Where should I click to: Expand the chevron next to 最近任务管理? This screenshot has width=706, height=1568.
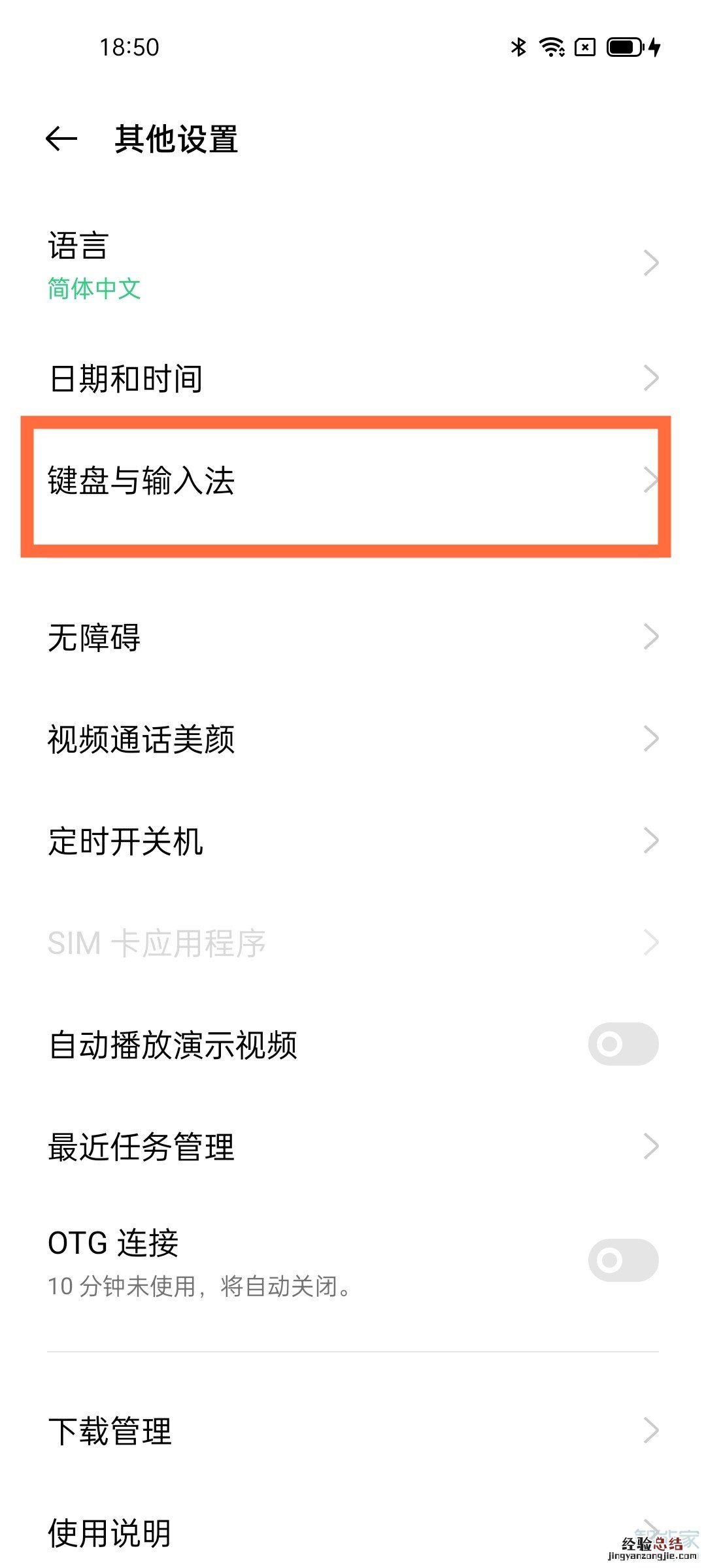[652, 1145]
